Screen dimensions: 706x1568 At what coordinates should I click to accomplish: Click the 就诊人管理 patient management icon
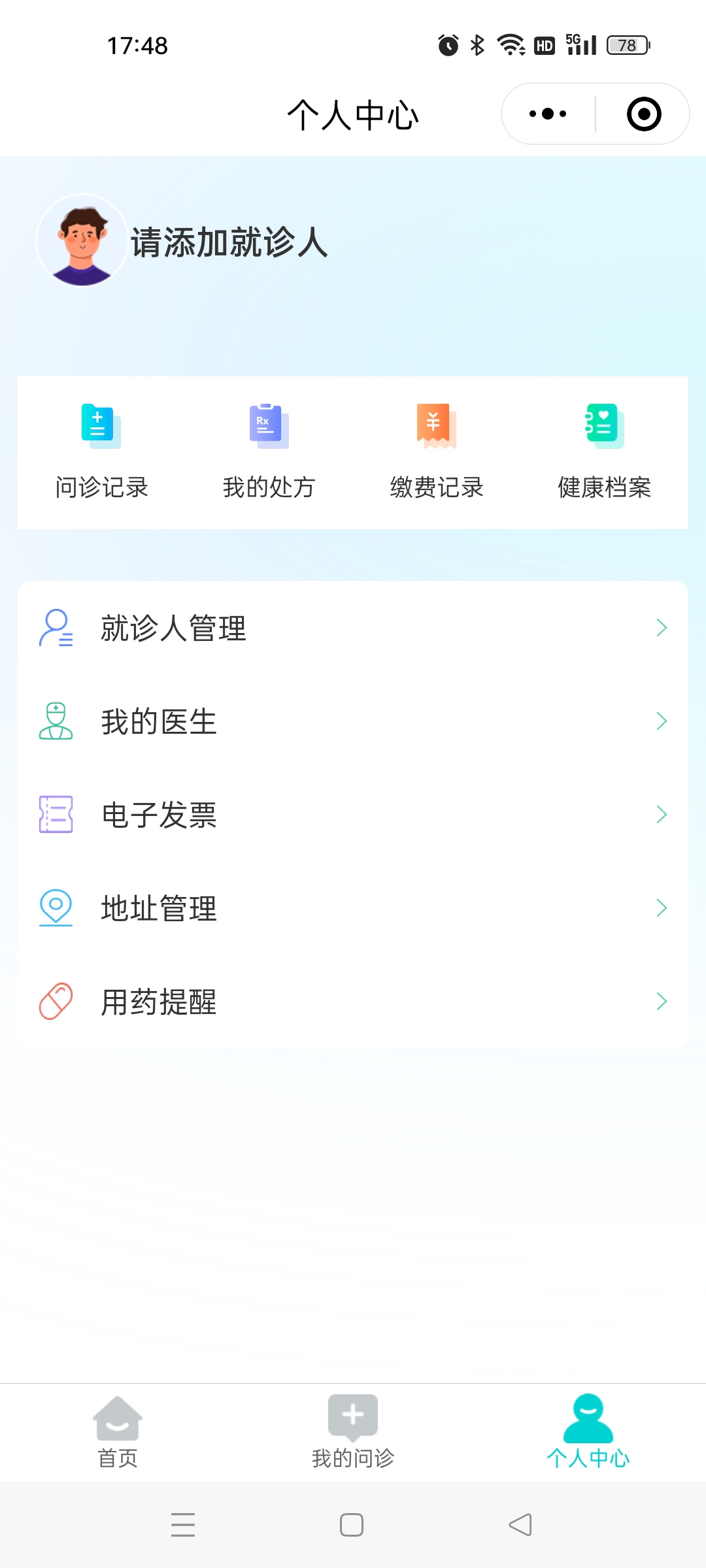click(56, 629)
